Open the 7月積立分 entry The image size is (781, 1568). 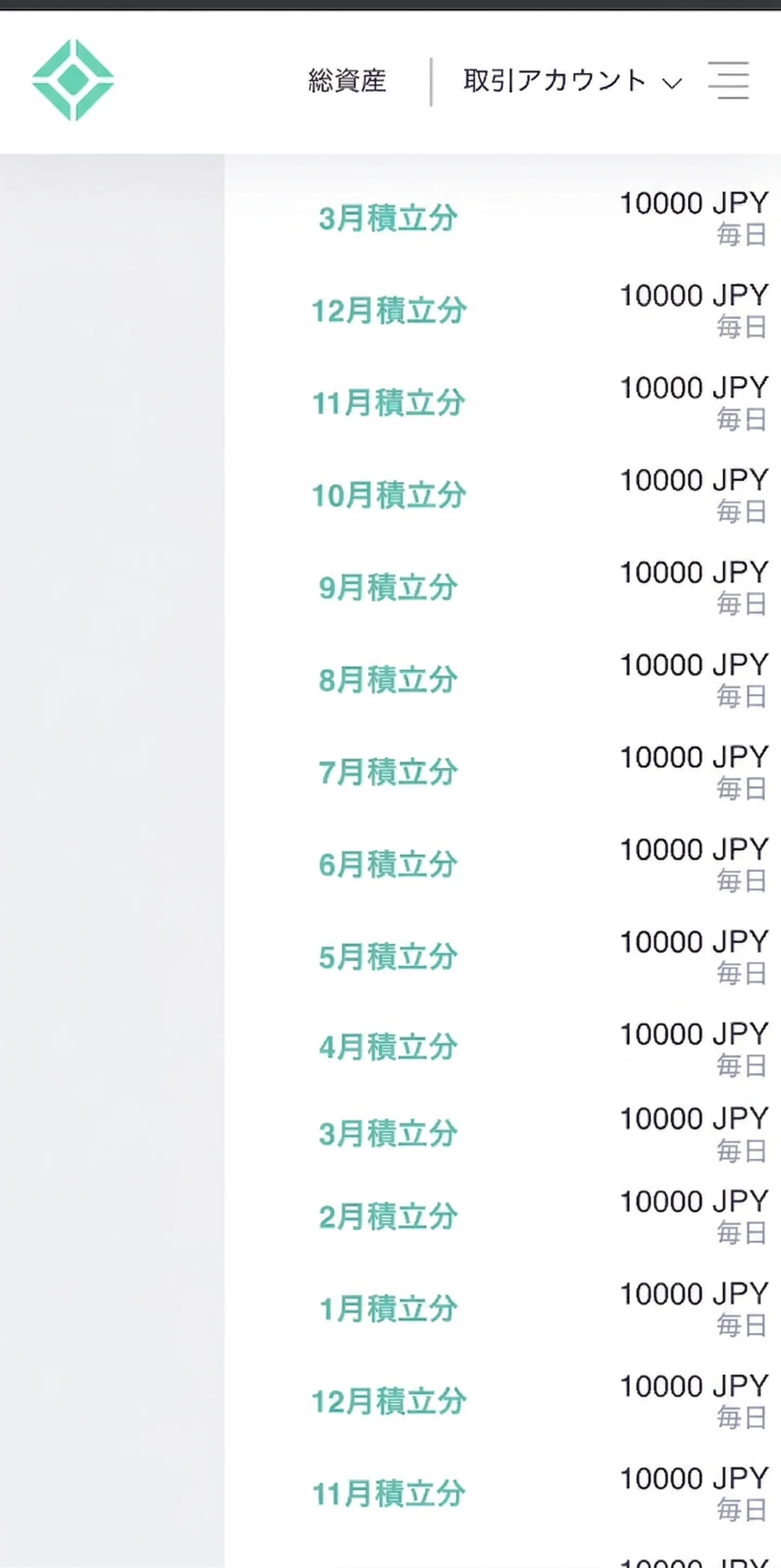tap(388, 773)
